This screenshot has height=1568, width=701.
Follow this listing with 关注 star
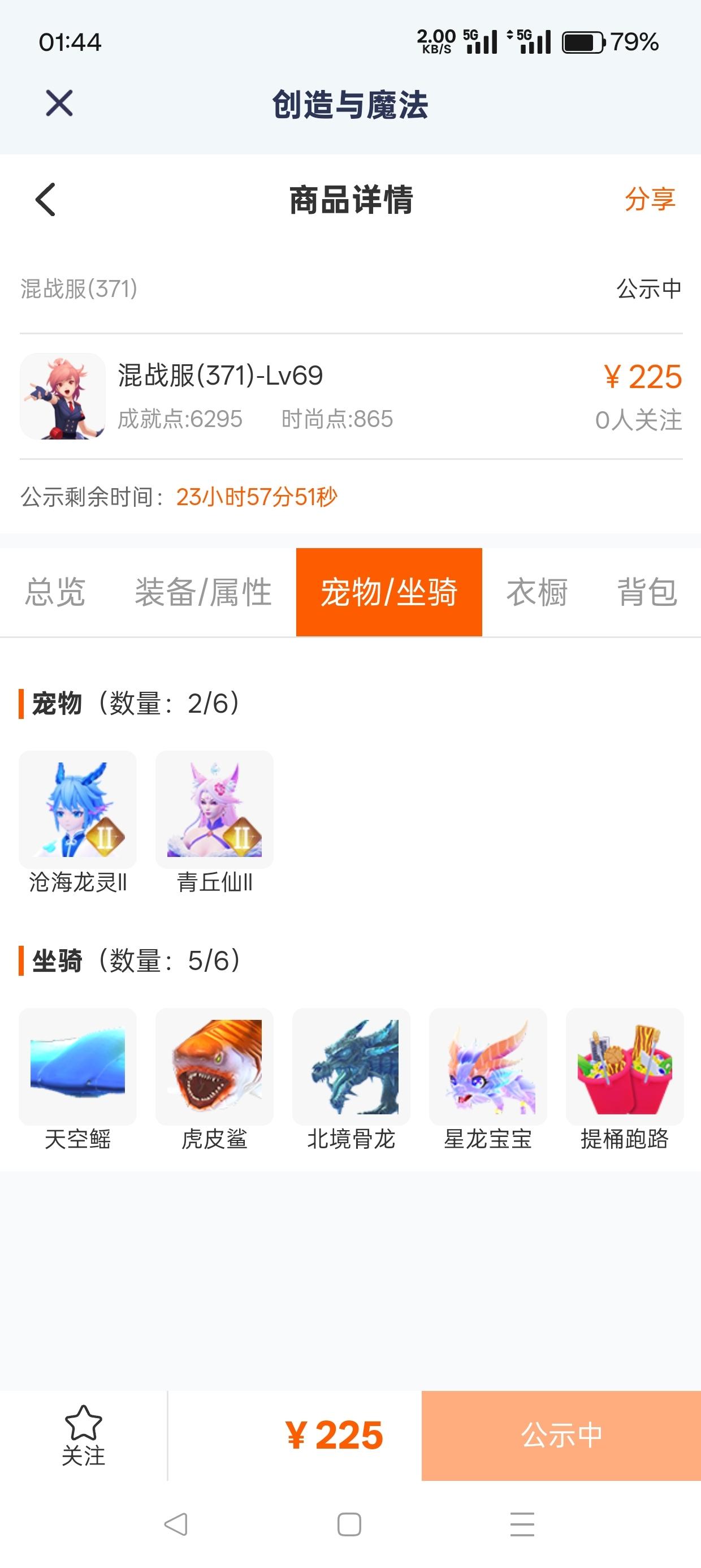click(83, 1435)
